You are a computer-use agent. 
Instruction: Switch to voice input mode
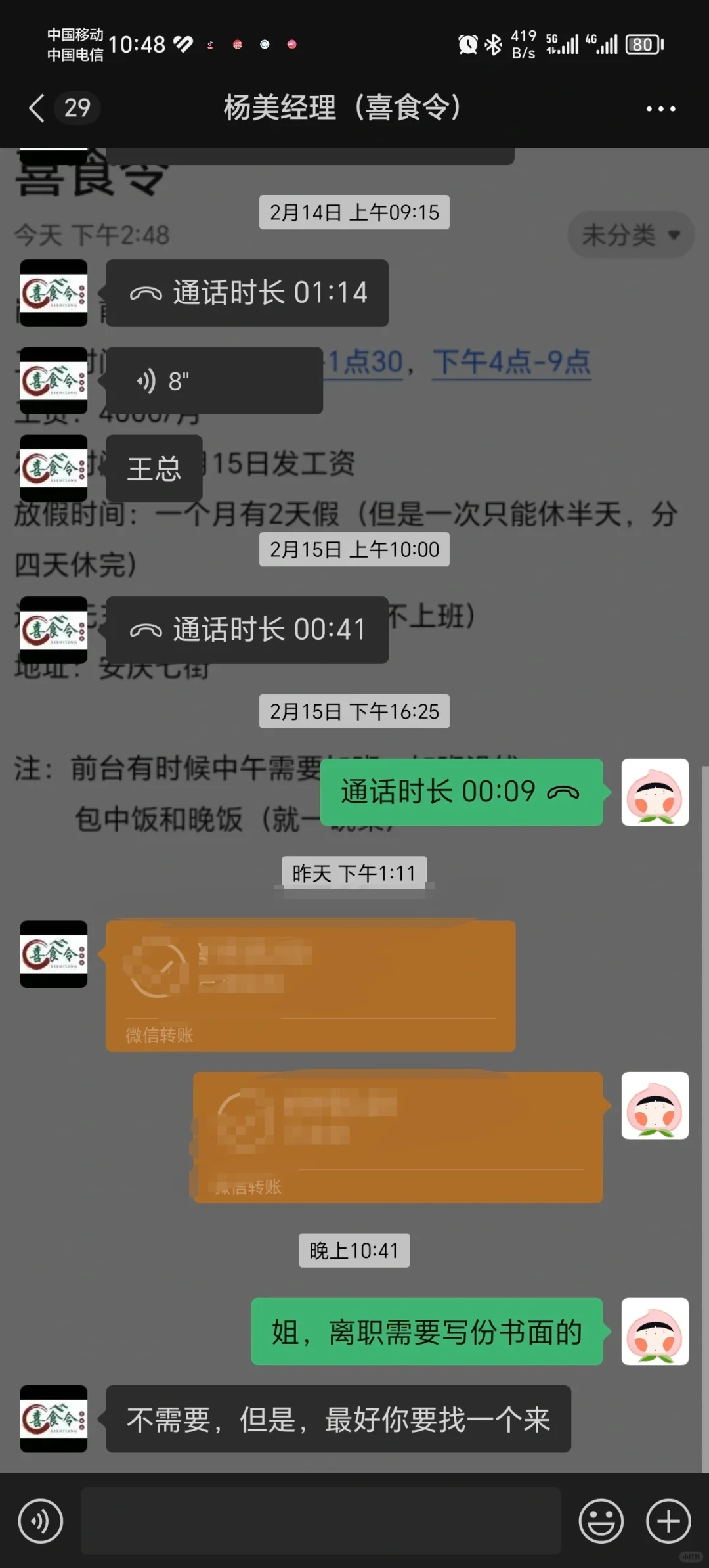[x=41, y=1521]
